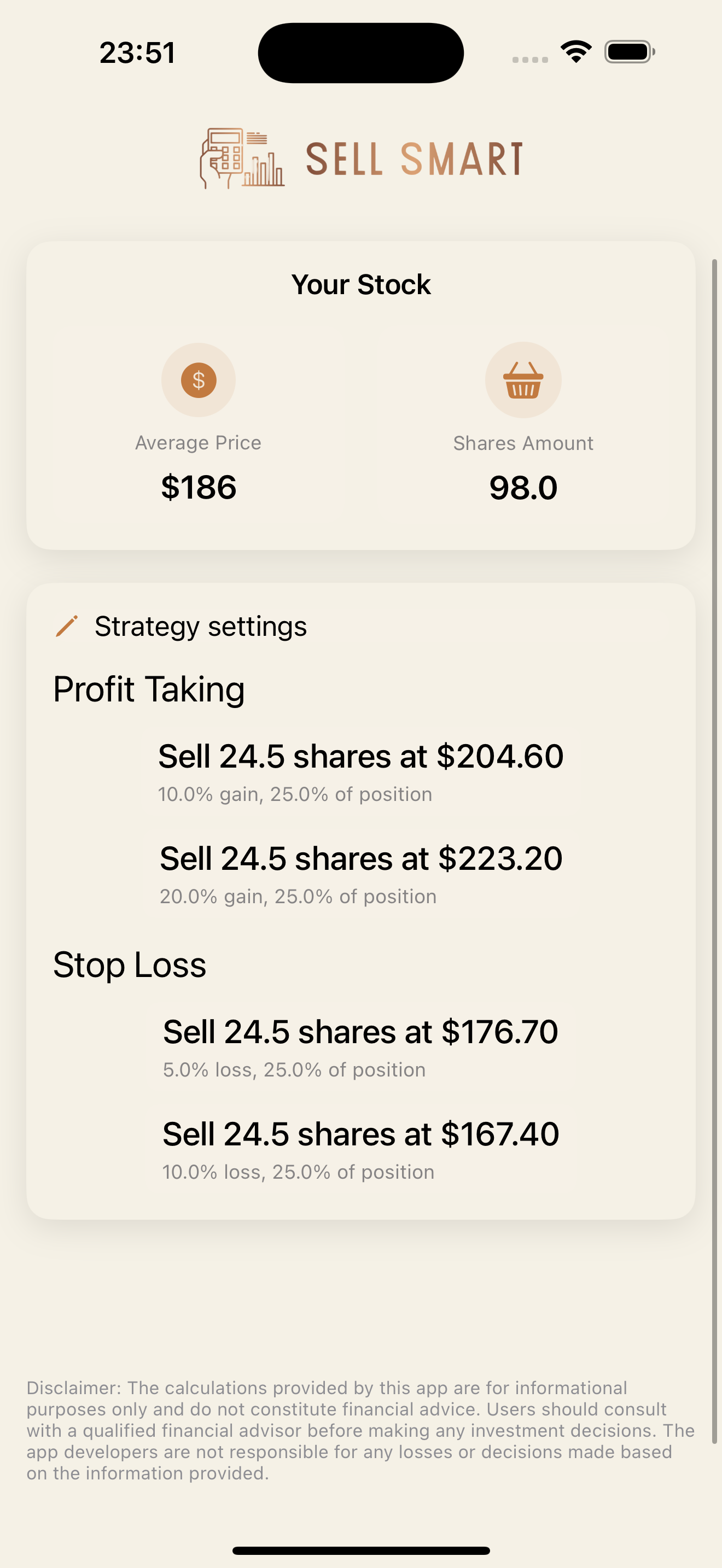Click the clock showing 23:51 in status bar
This screenshot has height=1568, width=722.
(x=138, y=52)
